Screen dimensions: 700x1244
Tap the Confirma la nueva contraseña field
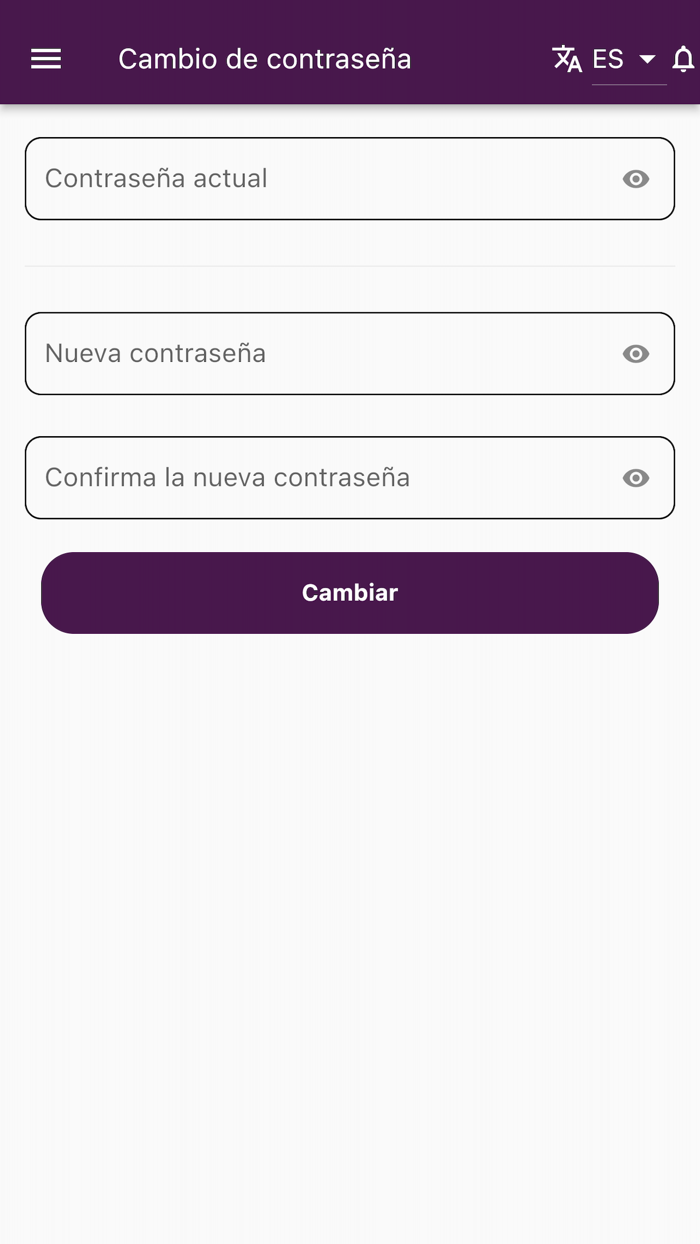tap(350, 478)
